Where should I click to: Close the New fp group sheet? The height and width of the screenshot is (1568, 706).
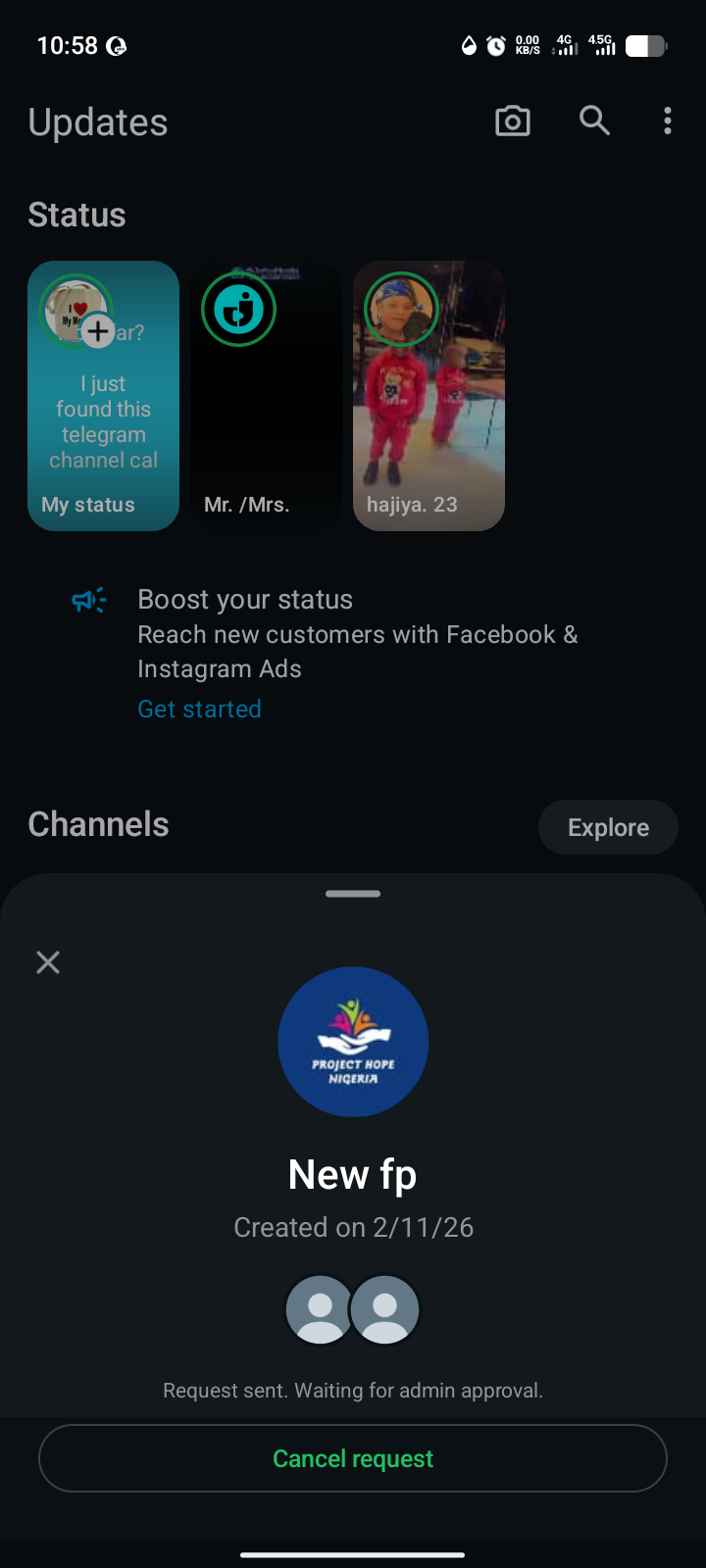[x=48, y=962]
